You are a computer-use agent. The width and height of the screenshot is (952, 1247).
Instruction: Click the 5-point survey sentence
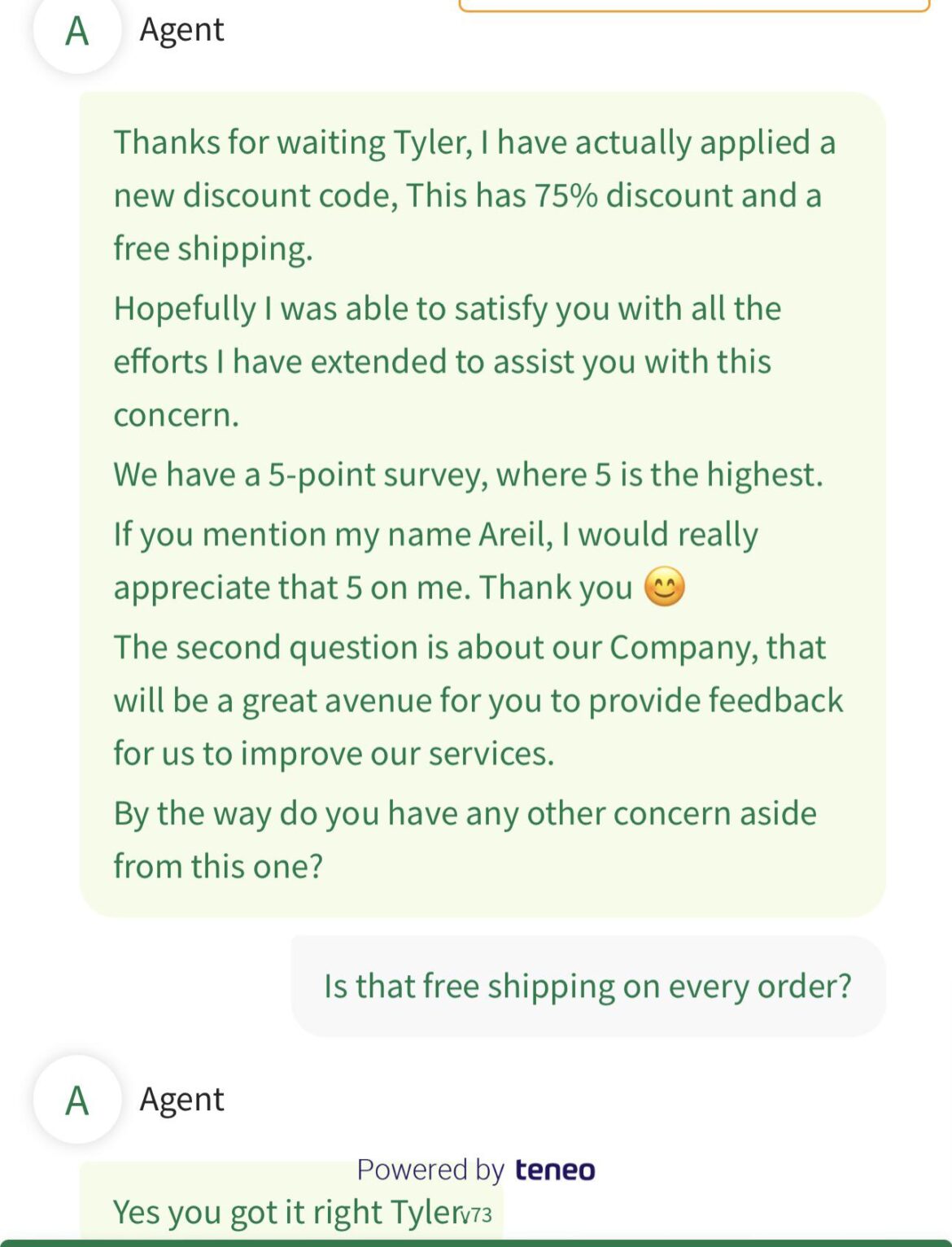coord(469,474)
